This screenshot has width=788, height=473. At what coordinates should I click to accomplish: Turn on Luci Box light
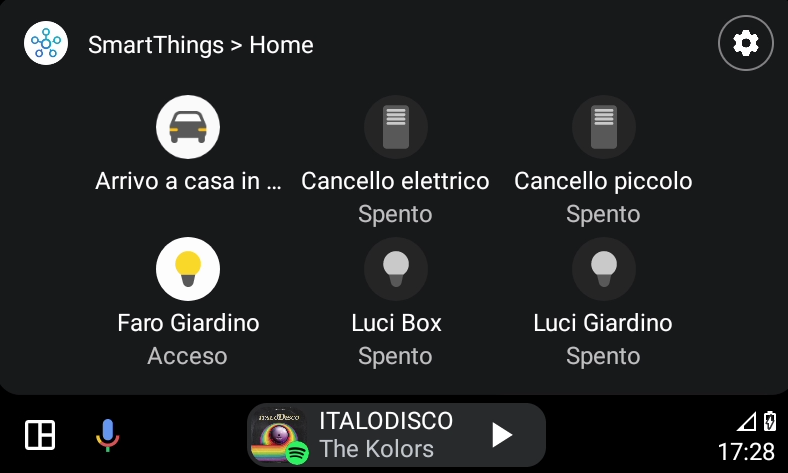click(x=396, y=269)
